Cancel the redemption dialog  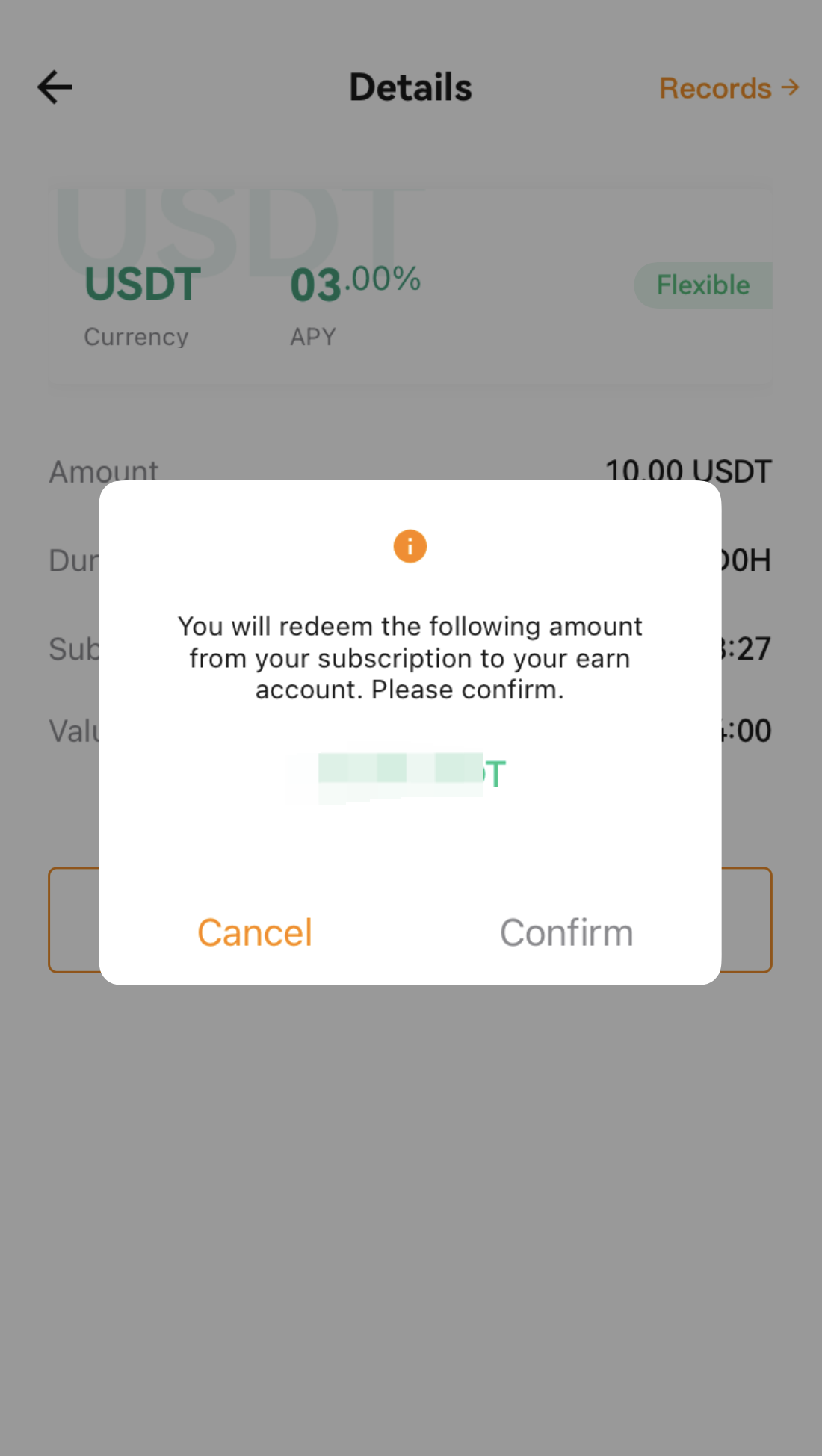coord(254,932)
